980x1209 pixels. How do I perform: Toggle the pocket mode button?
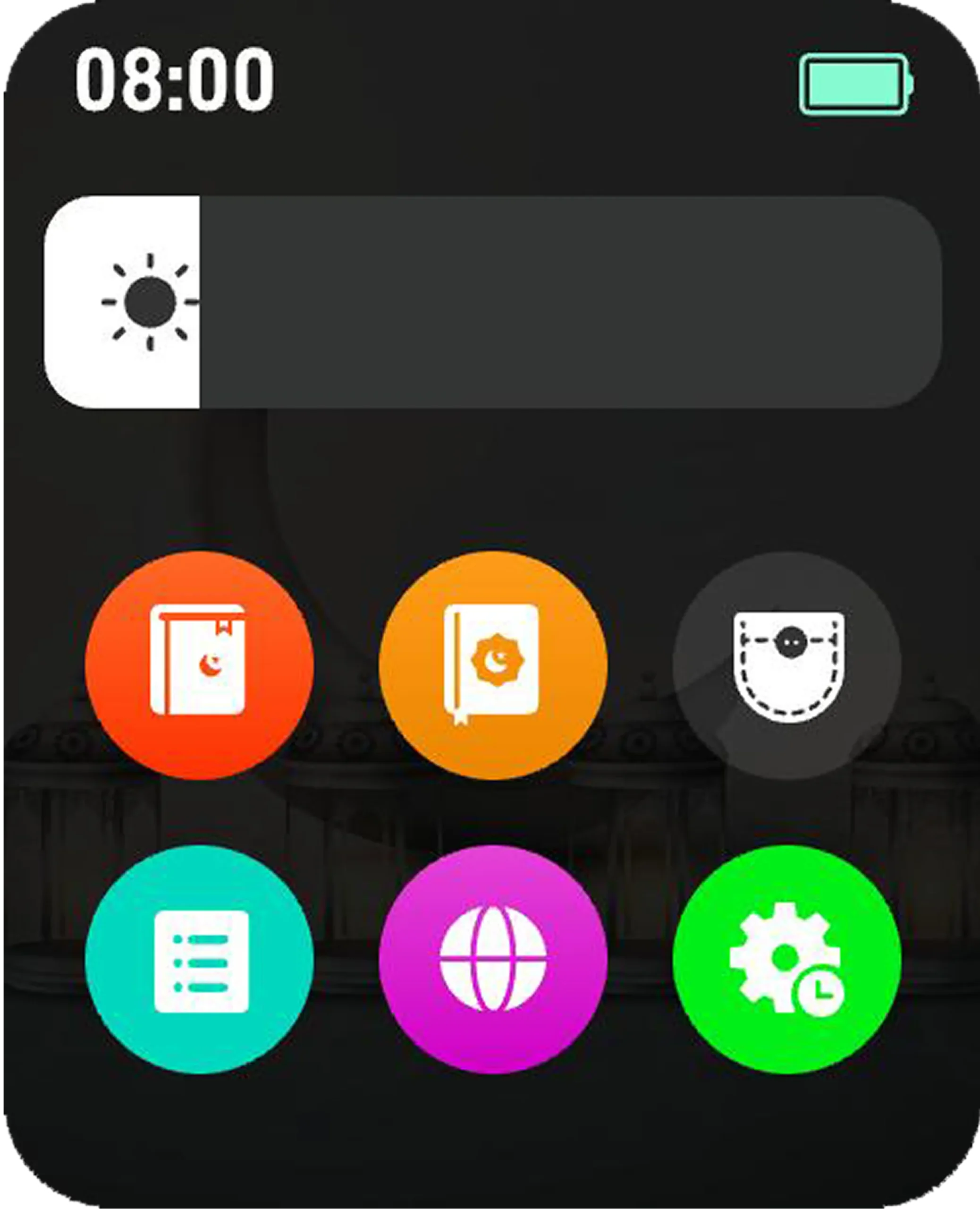[786, 665]
